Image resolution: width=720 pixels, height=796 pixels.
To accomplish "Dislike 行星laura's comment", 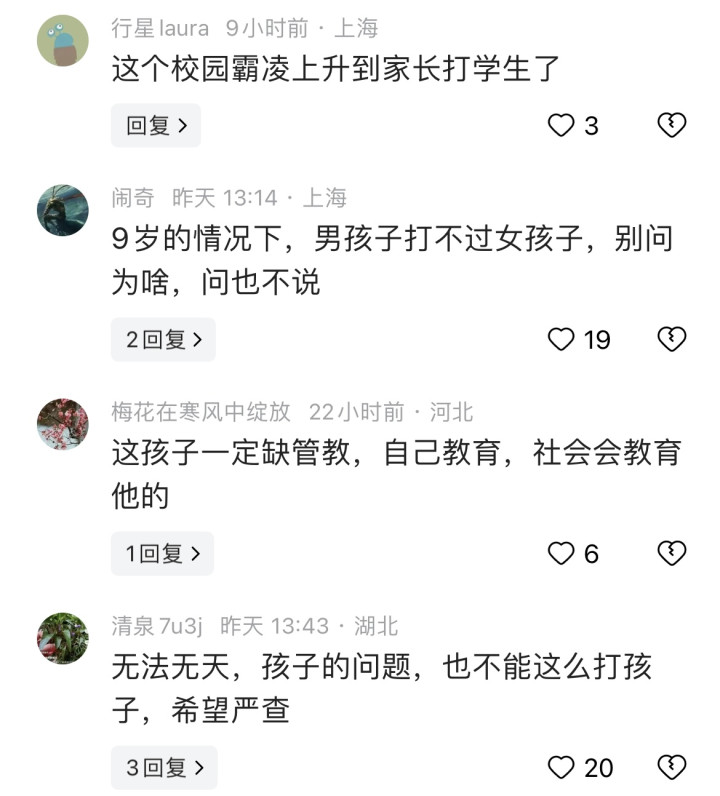I will click(671, 125).
